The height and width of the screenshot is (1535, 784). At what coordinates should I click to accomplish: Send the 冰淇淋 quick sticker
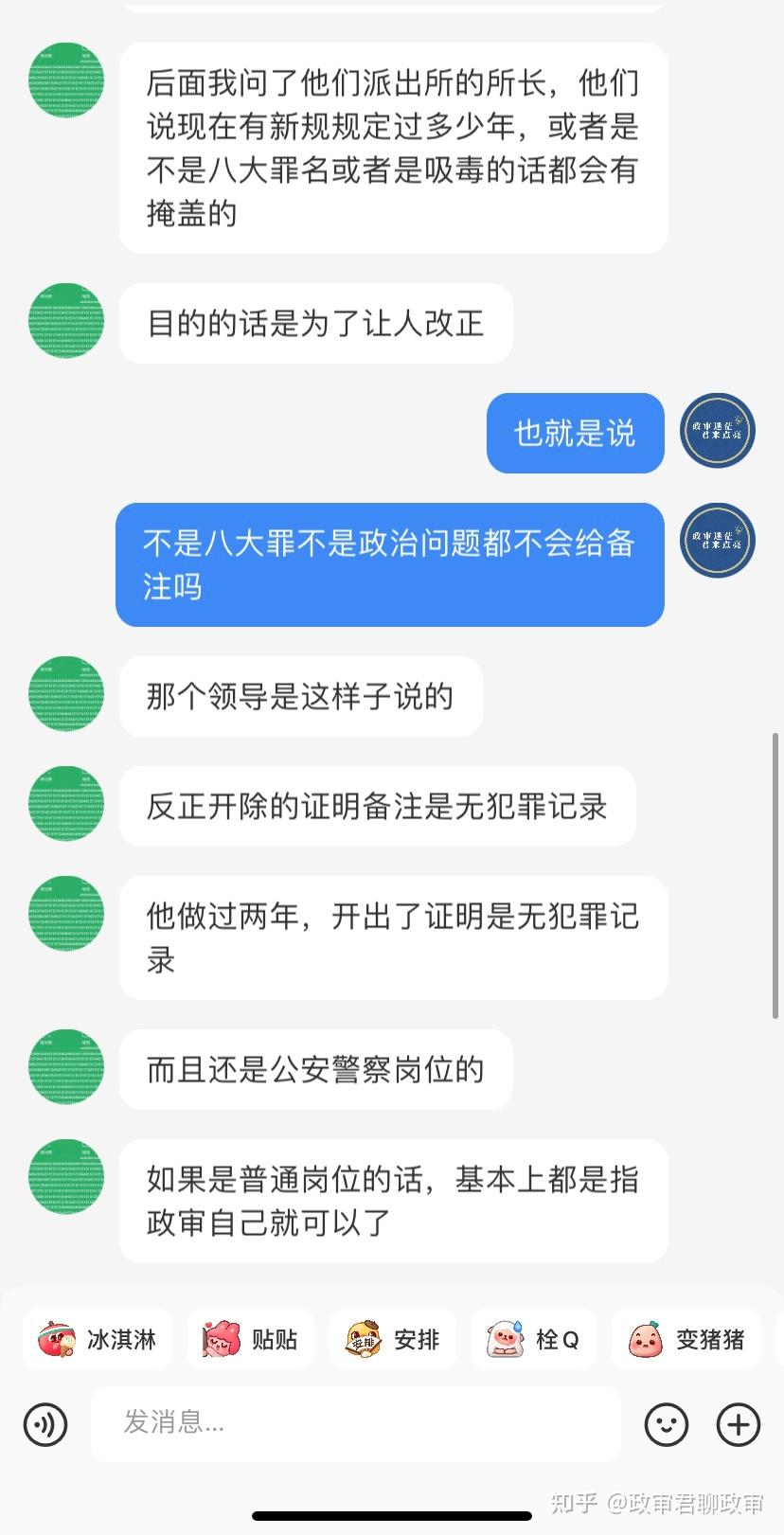(98, 1339)
